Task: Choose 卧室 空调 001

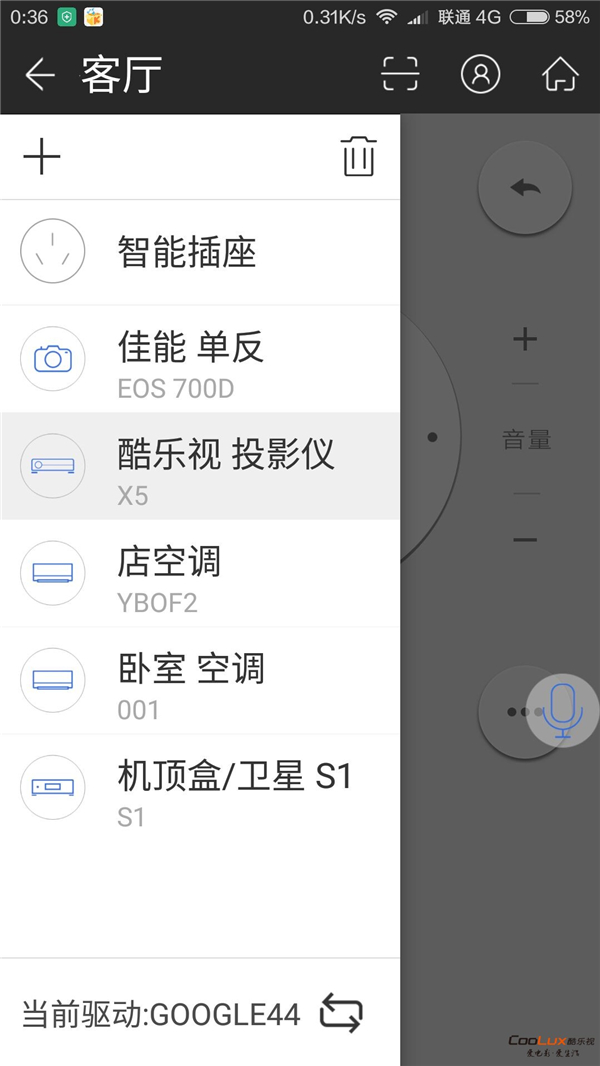Action: [200, 680]
